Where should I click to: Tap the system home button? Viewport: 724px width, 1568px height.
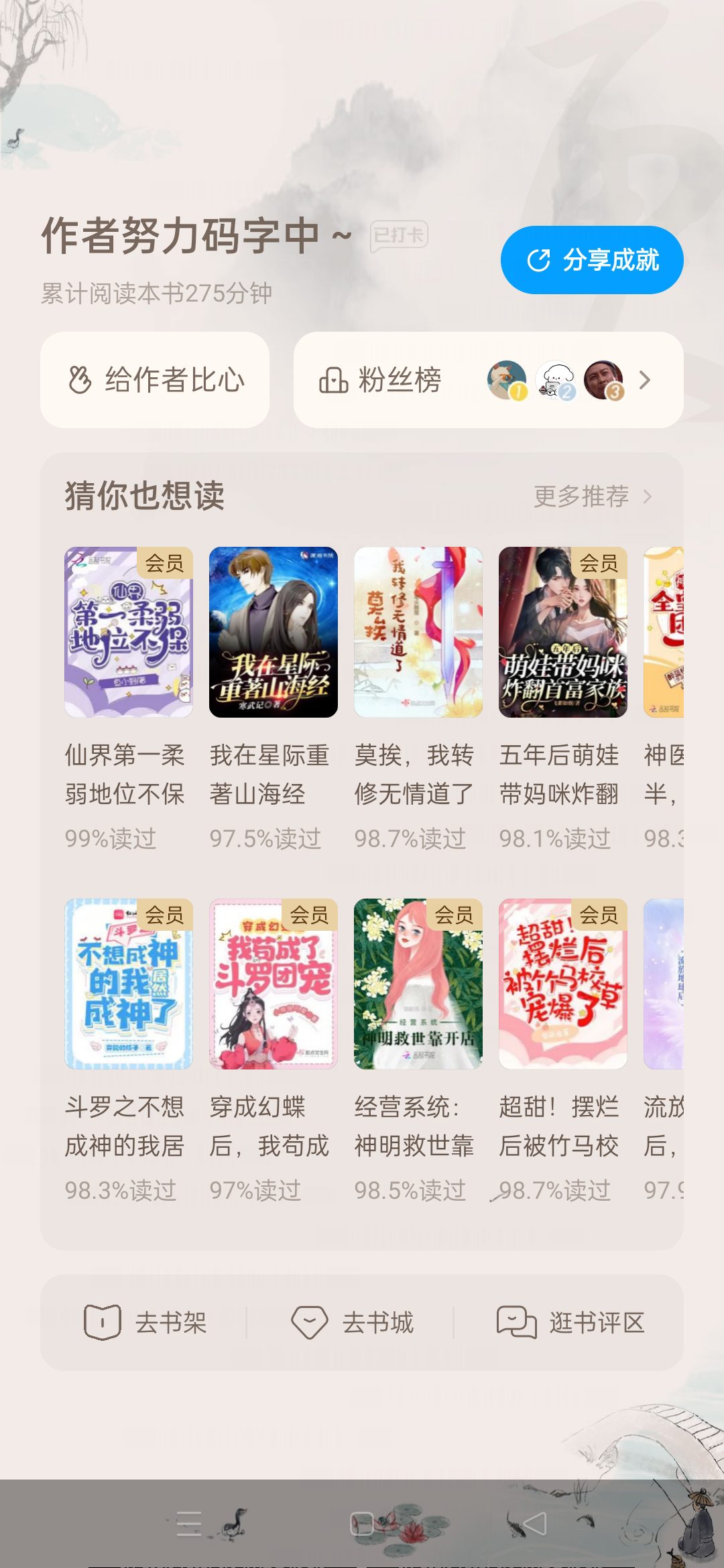pyautogui.click(x=362, y=1524)
